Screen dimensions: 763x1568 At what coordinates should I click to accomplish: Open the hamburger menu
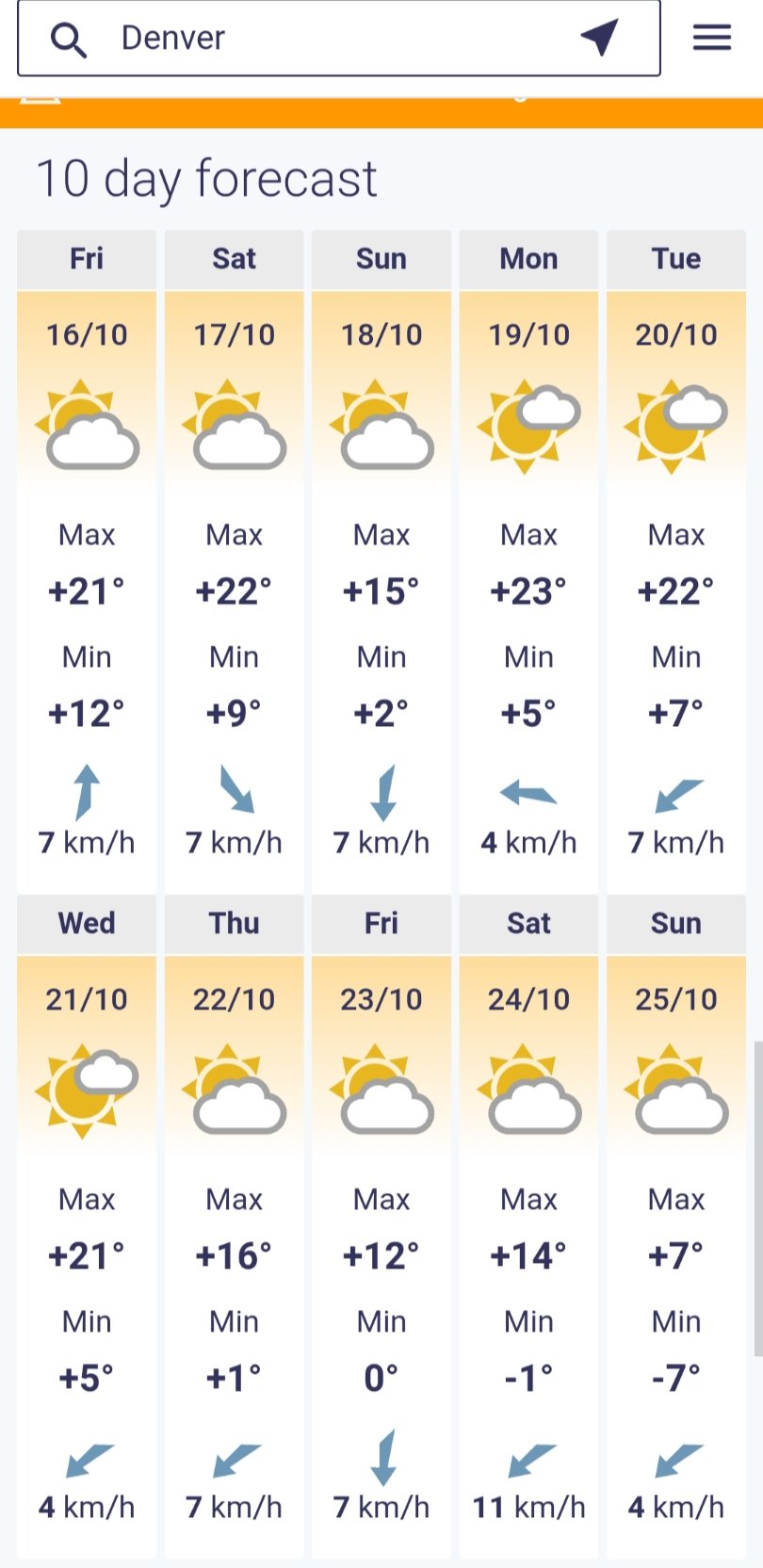point(712,38)
